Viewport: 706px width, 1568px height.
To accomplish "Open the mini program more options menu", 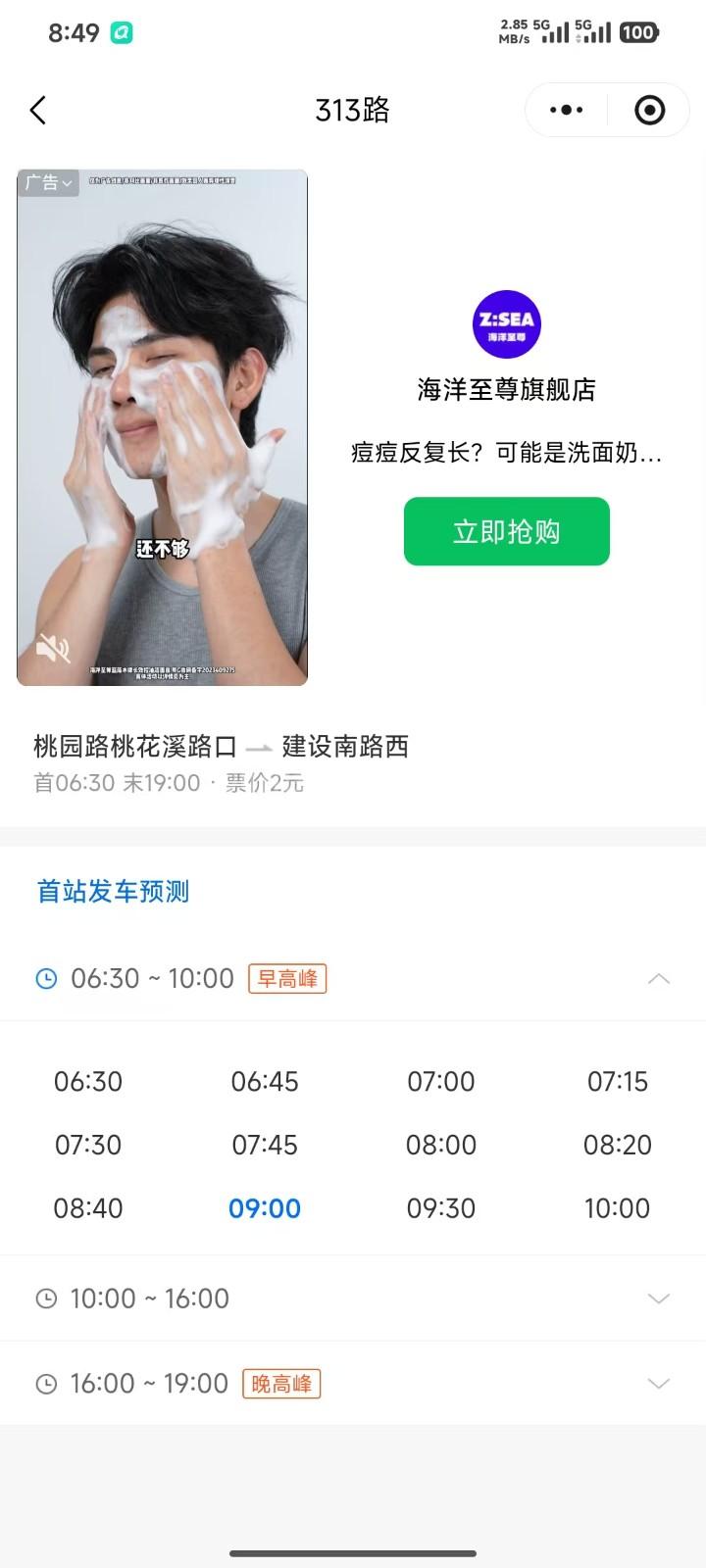I will click(567, 110).
